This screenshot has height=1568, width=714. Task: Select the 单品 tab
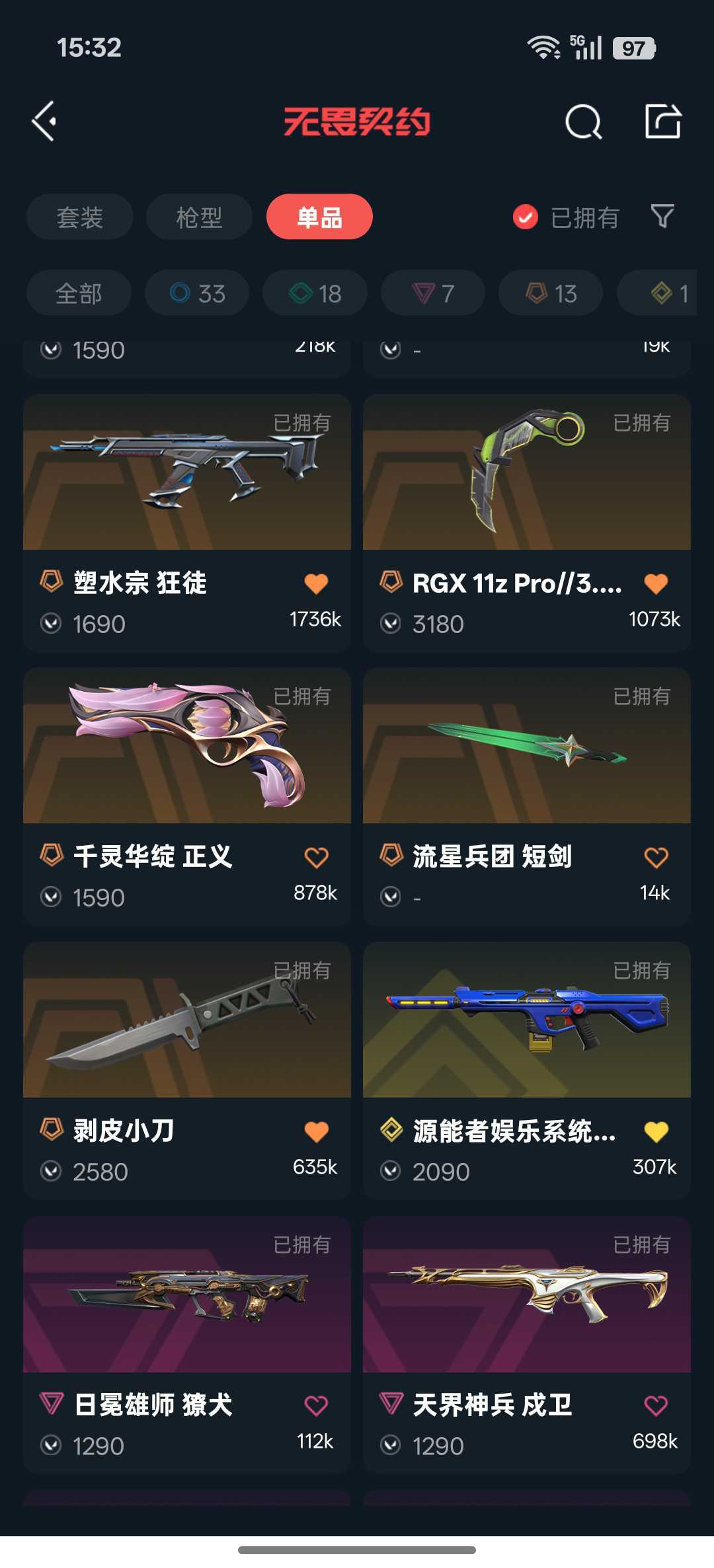(x=319, y=217)
